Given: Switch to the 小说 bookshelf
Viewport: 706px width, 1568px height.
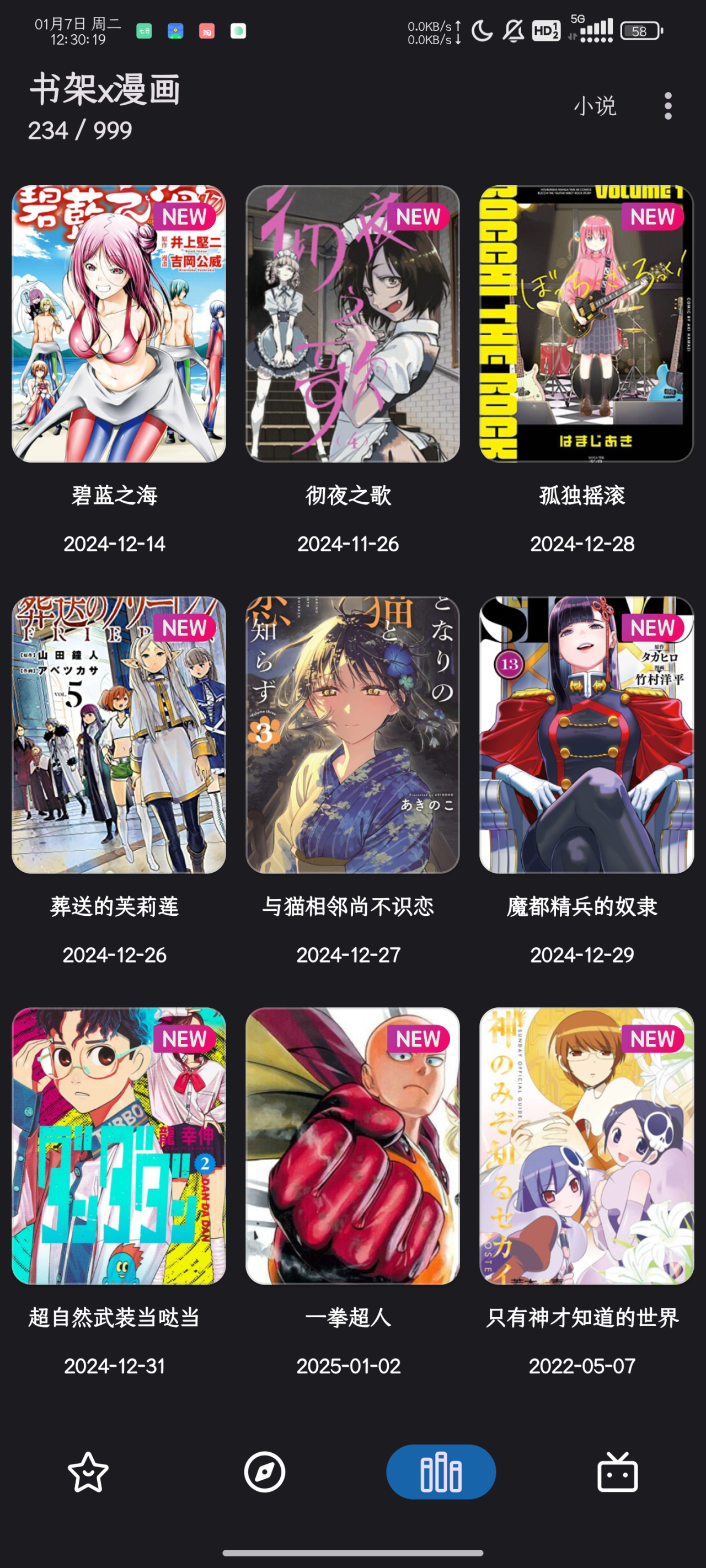Looking at the screenshot, I should coord(595,106).
